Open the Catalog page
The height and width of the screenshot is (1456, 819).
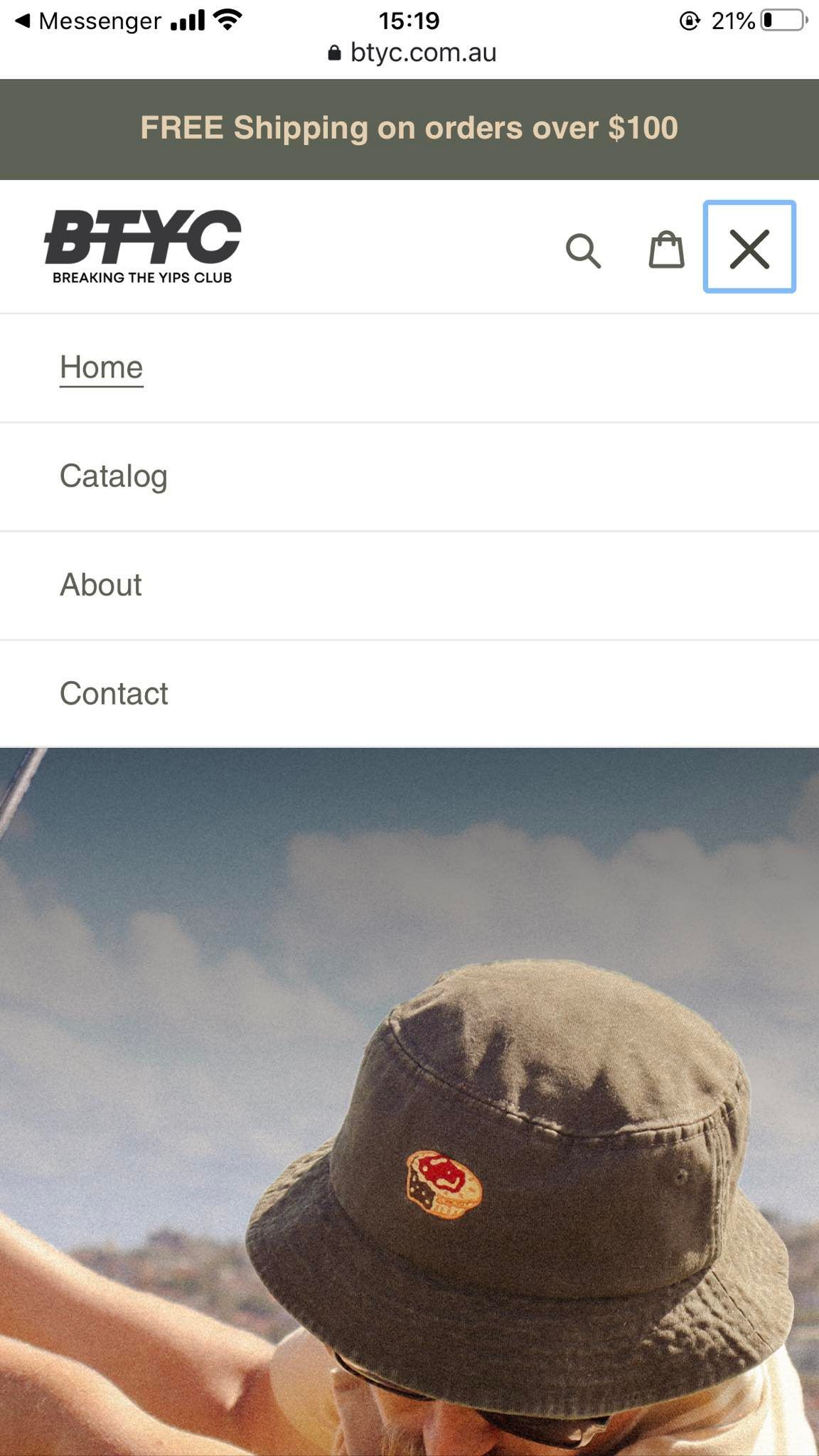pyautogui.click(x=114, y=476)
